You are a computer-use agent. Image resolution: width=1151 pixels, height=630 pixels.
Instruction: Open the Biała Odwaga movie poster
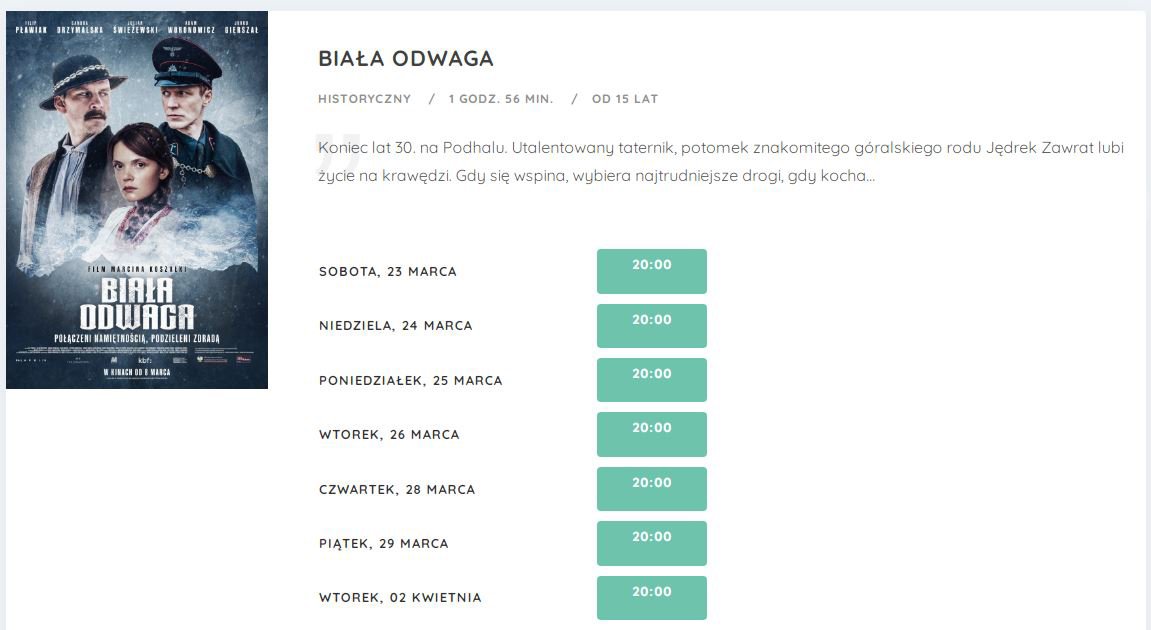(137, 200)
